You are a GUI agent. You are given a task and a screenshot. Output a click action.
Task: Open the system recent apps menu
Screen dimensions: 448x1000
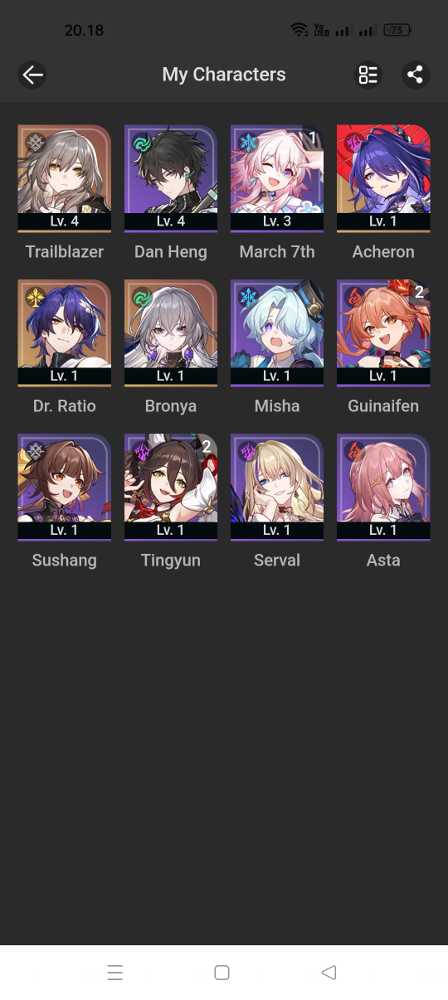click(115, 972)
